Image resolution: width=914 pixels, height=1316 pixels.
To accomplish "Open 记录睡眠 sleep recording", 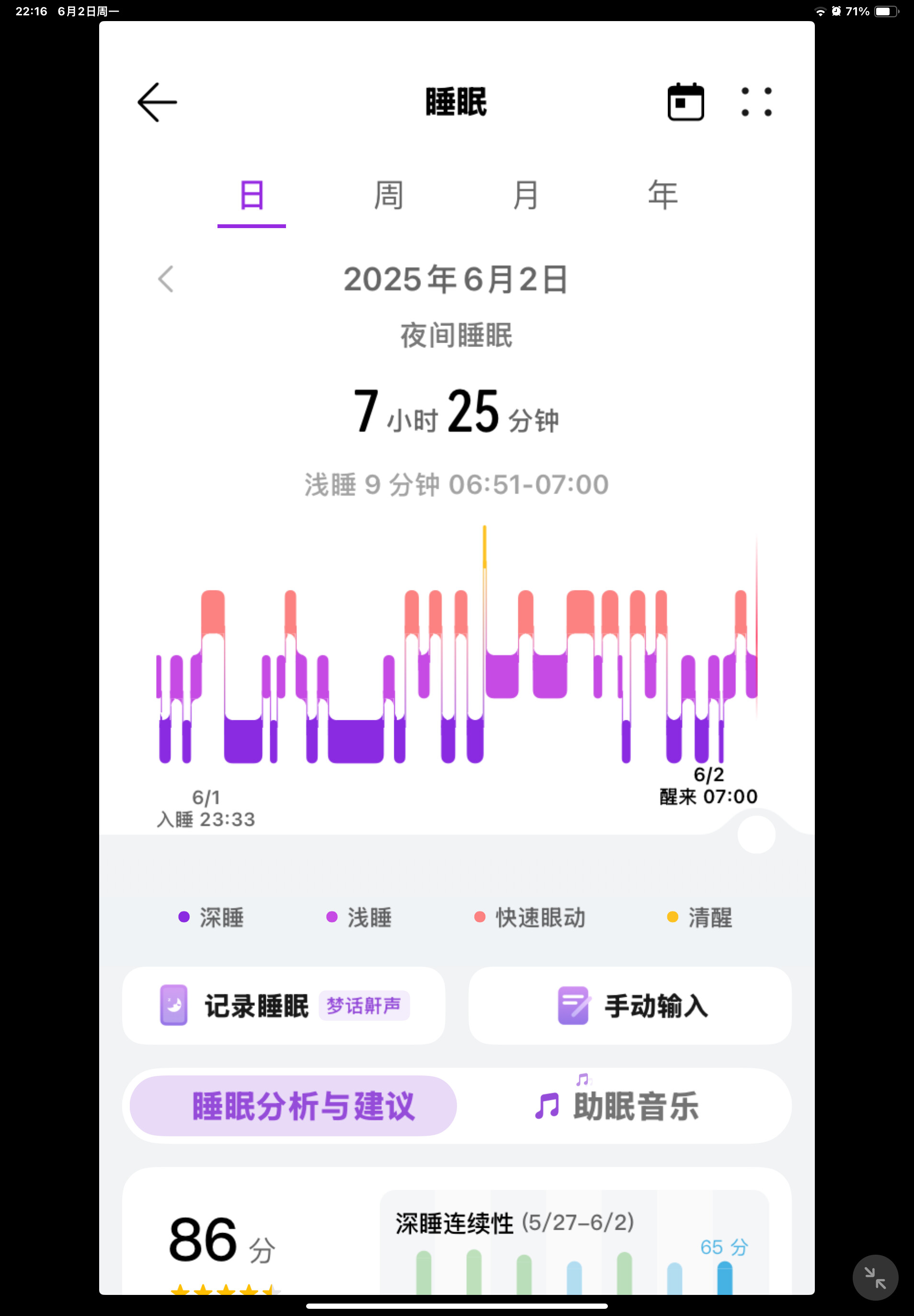I will click(x=284, y=1005).
